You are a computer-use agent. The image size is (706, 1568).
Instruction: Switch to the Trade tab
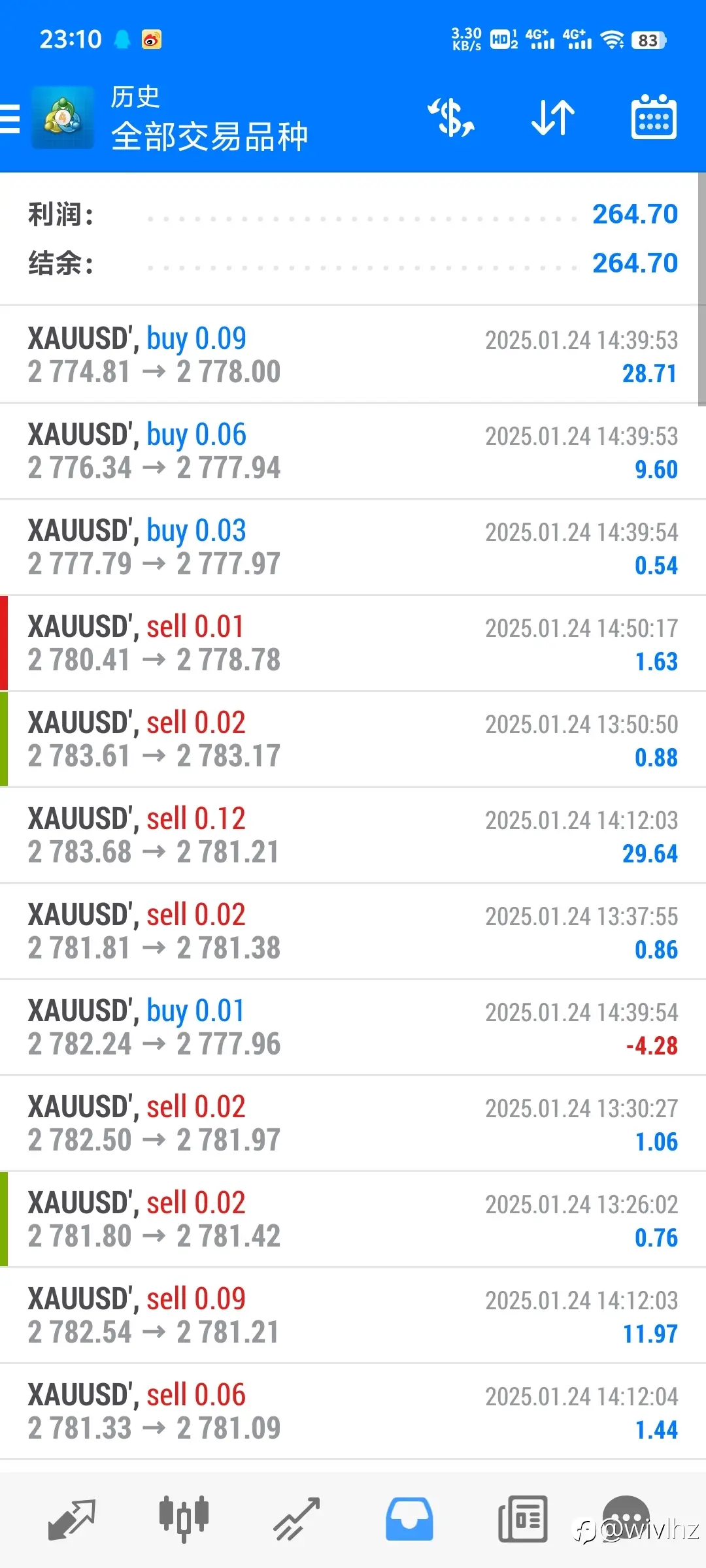[296, 1519]
